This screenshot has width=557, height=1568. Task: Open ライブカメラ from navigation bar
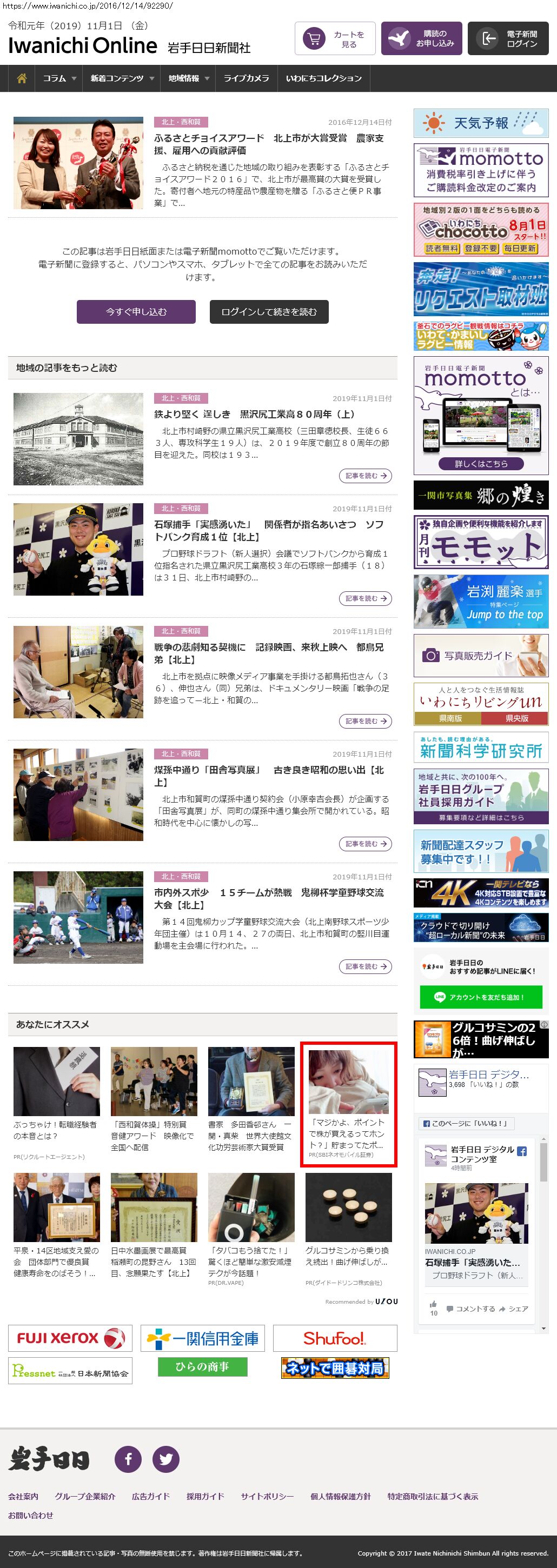pos(246,78)
